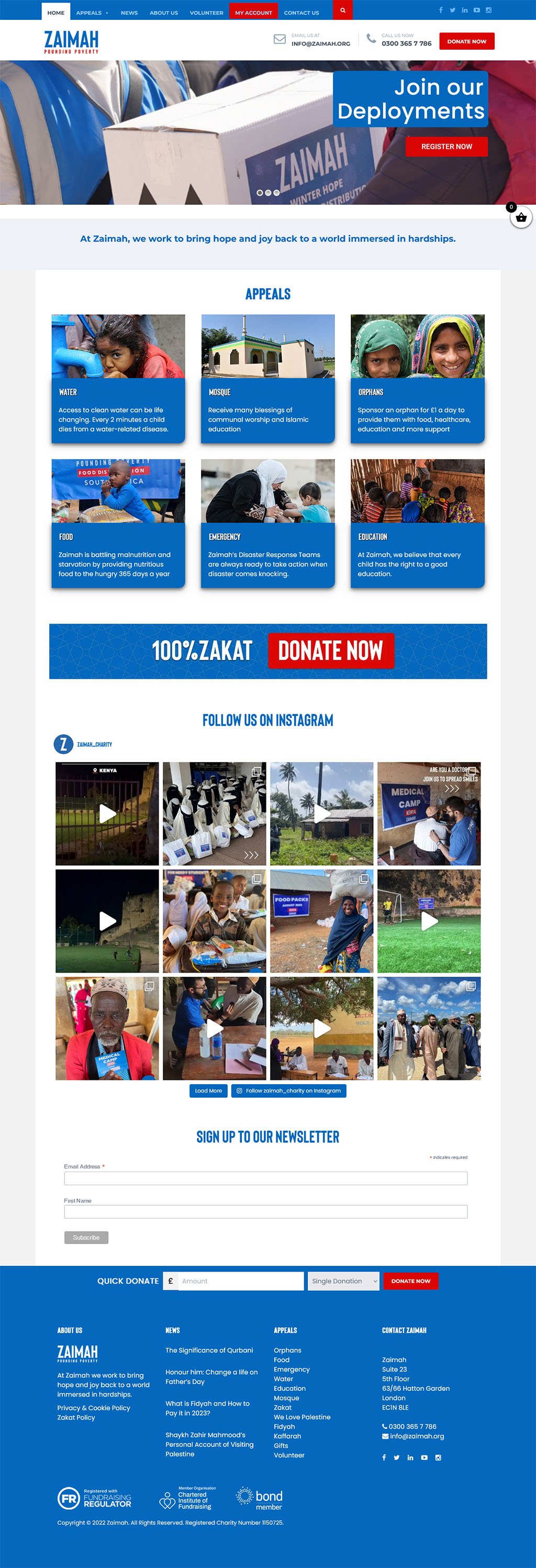Go to My Account
The image size is (536, 1568).
[253, 13]
